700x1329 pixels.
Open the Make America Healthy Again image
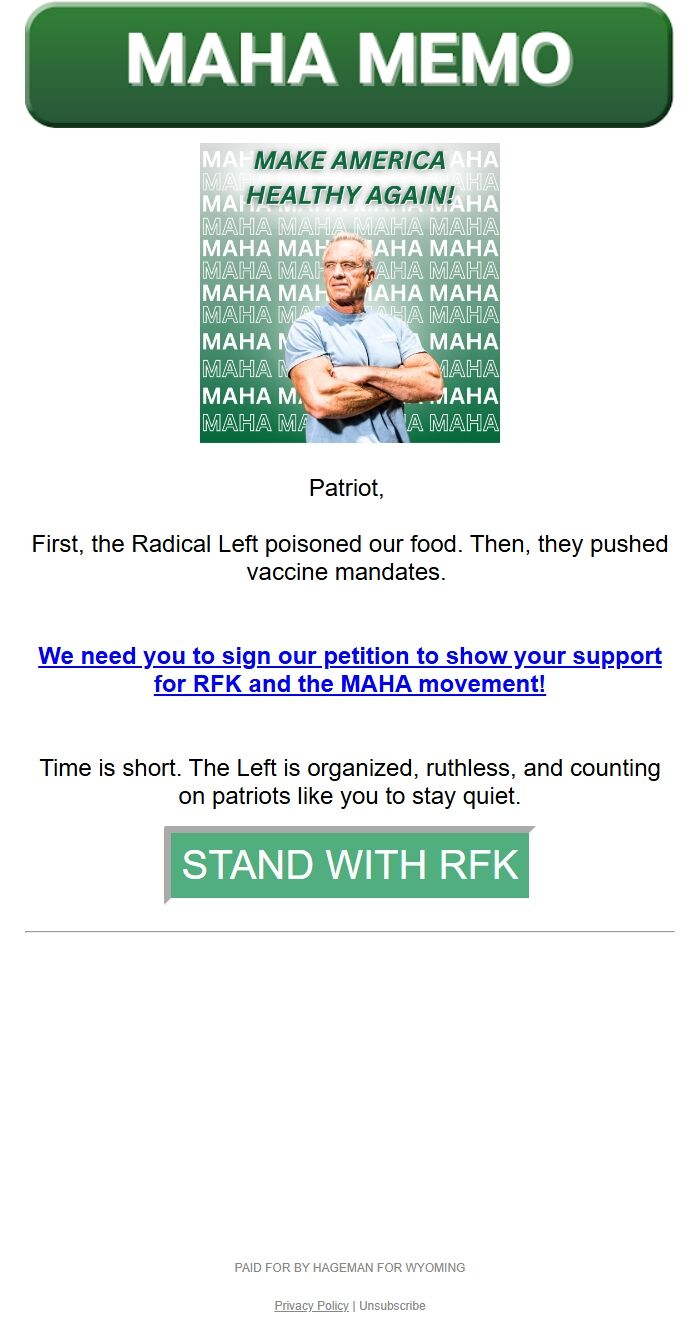tap(349, 293)
